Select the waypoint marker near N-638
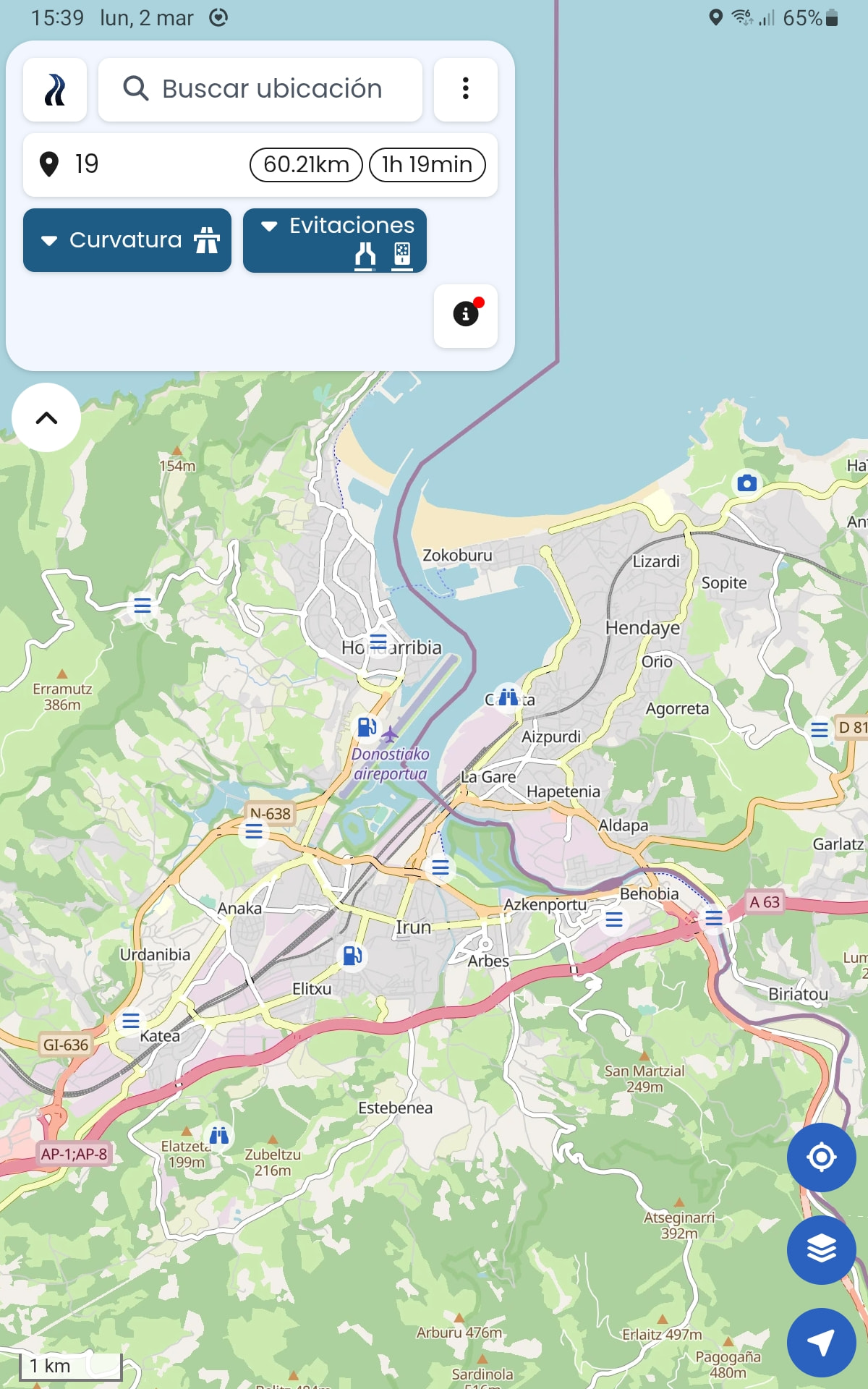Screen dimensions: 868x1389 (x=254, y=832)
